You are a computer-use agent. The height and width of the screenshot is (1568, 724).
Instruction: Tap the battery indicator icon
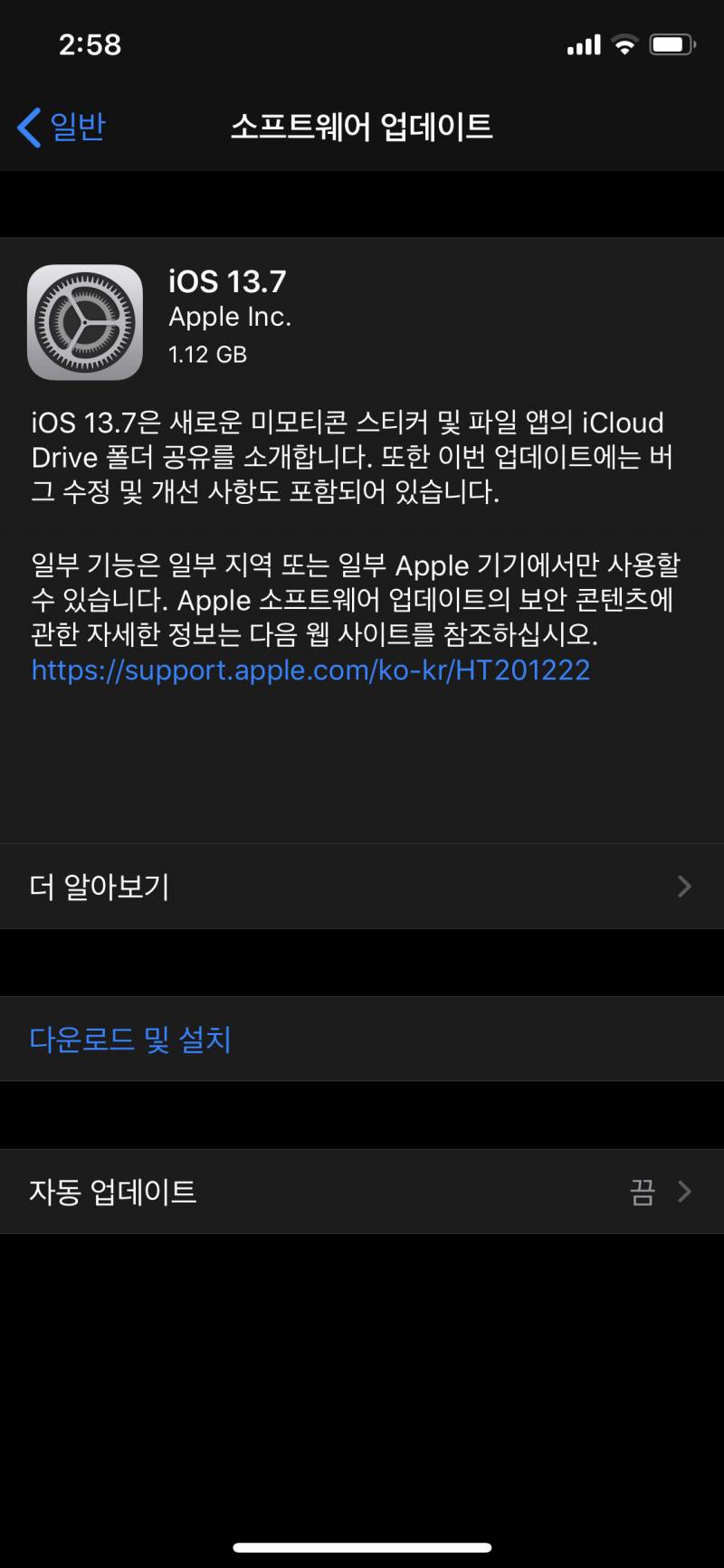(x=671, y=43)
